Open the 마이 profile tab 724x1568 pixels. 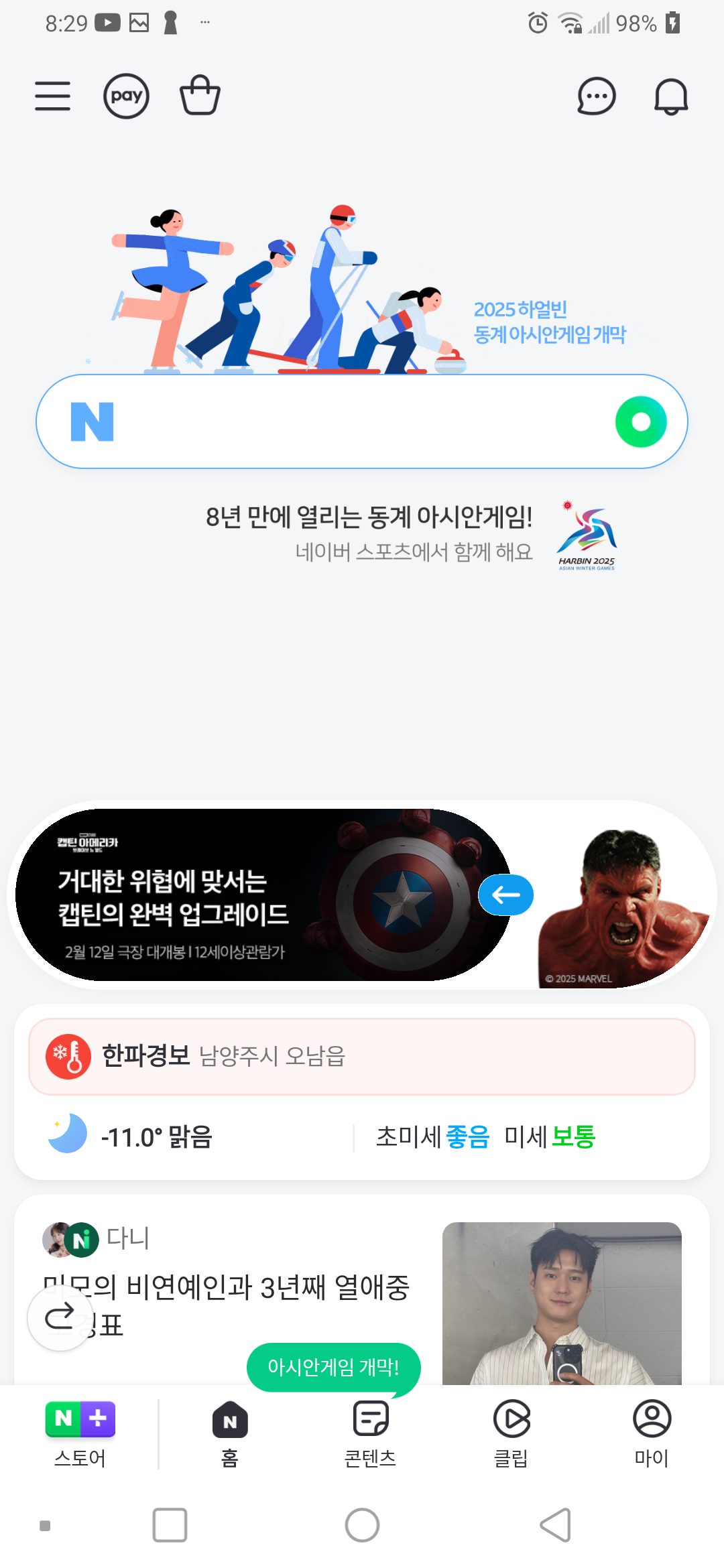pyautogui.click(x=652, y=1434)
